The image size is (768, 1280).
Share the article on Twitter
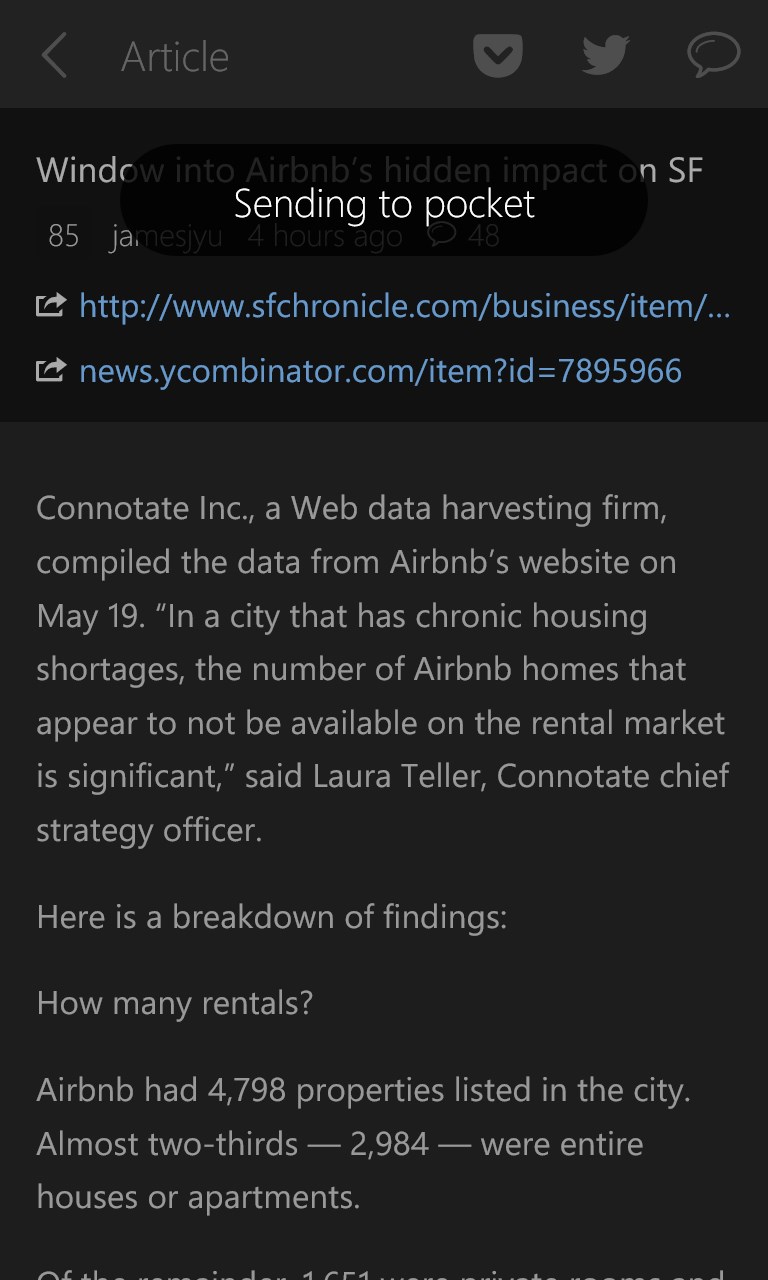tap(605, 56)
